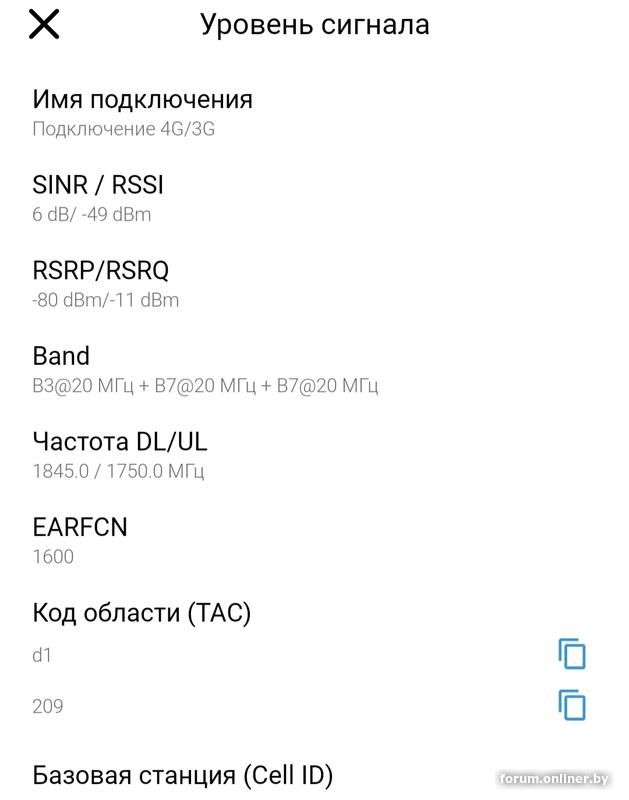Copy the TAC value d1
This screenshot has height=800, width=629.
(x=572, y=654)
